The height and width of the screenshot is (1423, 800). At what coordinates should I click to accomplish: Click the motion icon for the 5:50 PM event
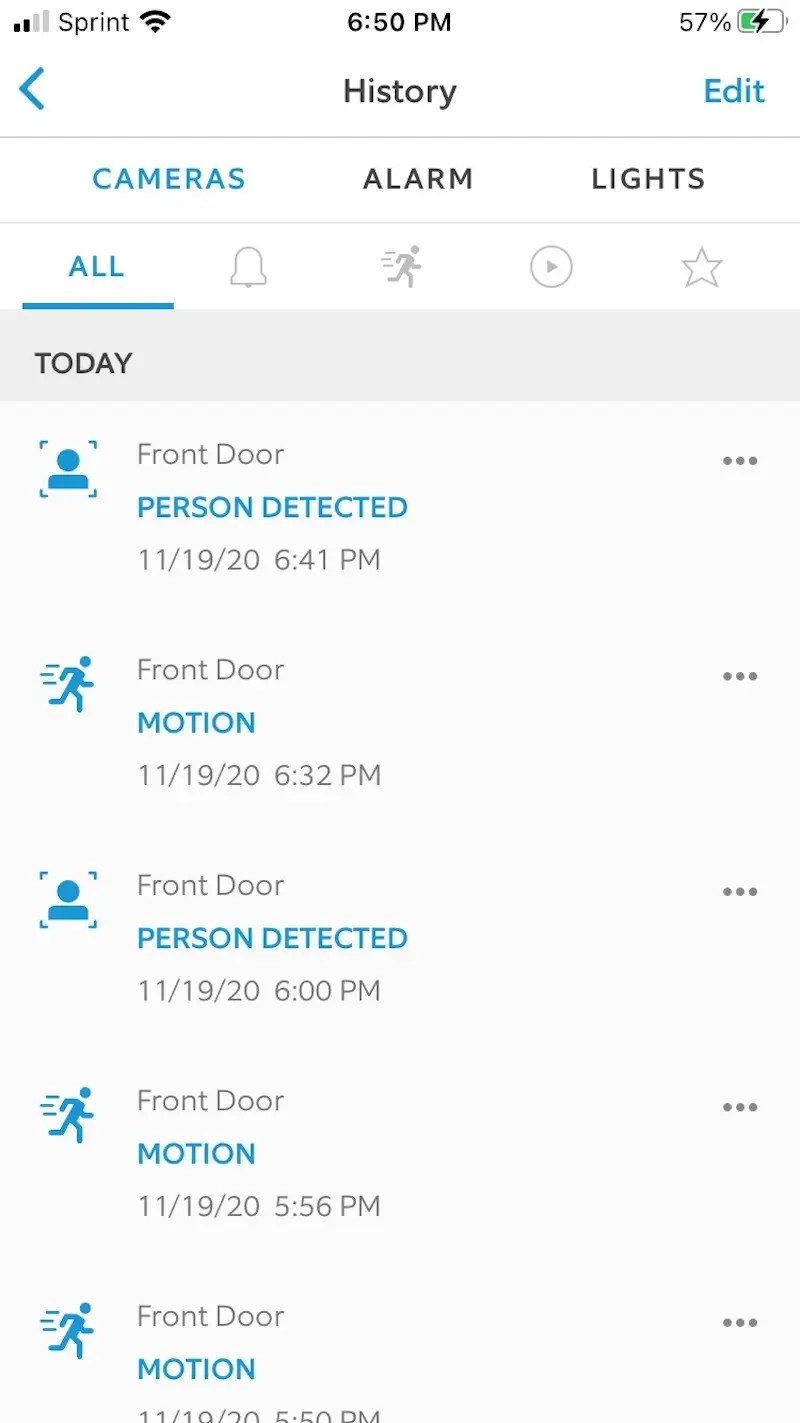pos(68,1331)
